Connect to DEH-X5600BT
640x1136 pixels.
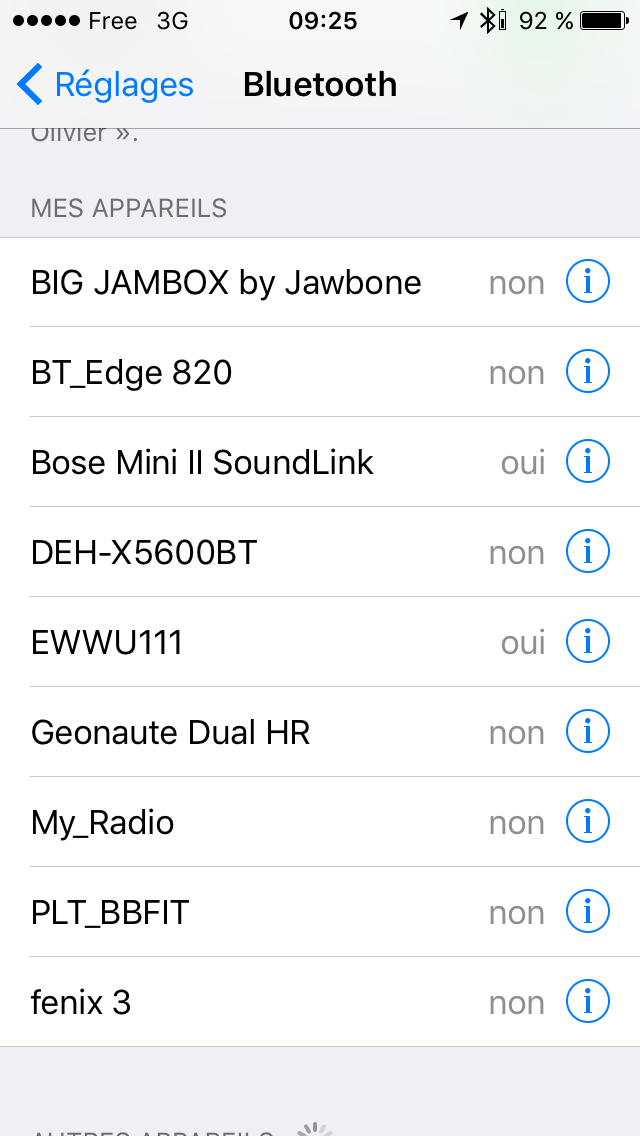pos(320,552)
